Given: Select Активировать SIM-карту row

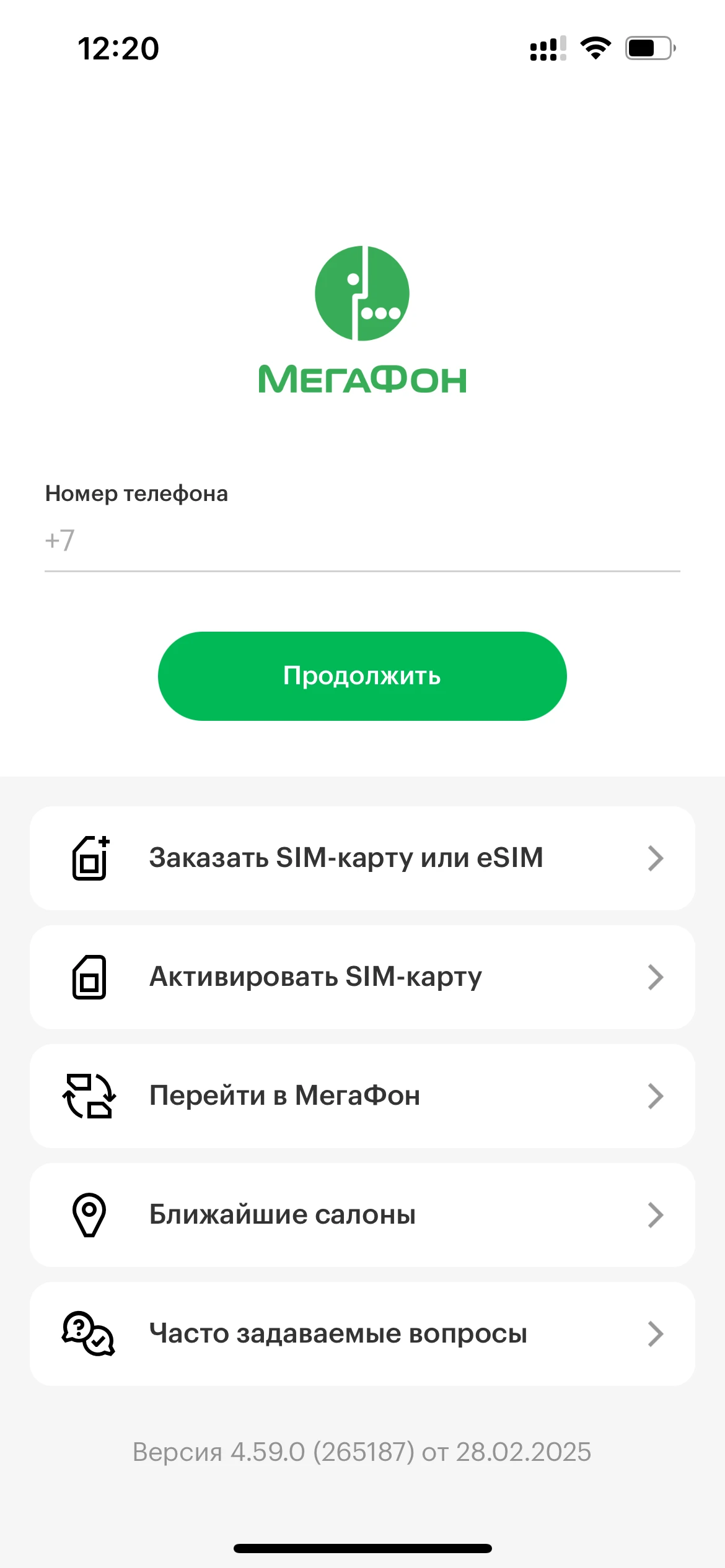Looking at the screenshot, I should click(362, 977).
